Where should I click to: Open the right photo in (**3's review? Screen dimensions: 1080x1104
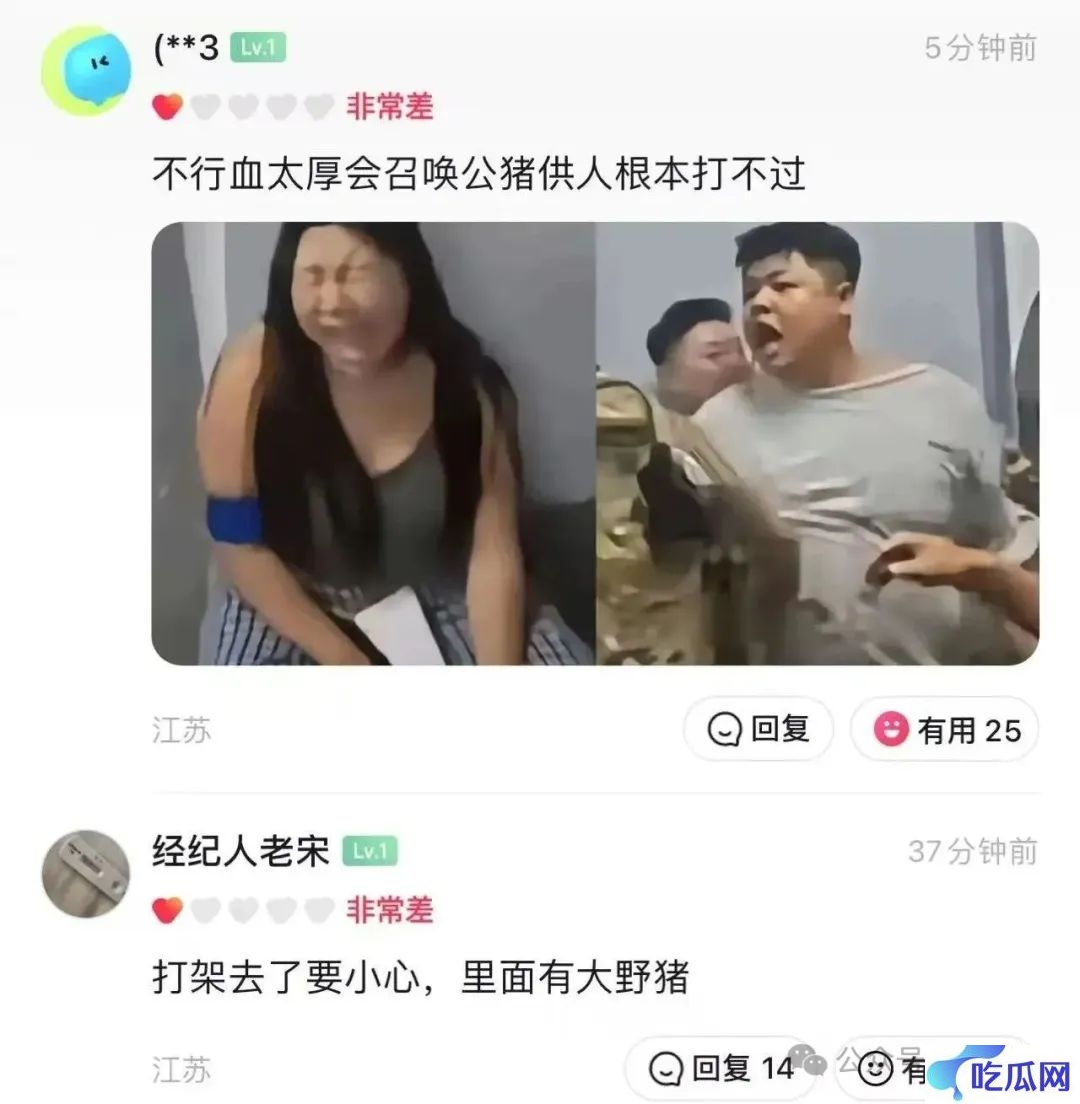click(817, 443)
